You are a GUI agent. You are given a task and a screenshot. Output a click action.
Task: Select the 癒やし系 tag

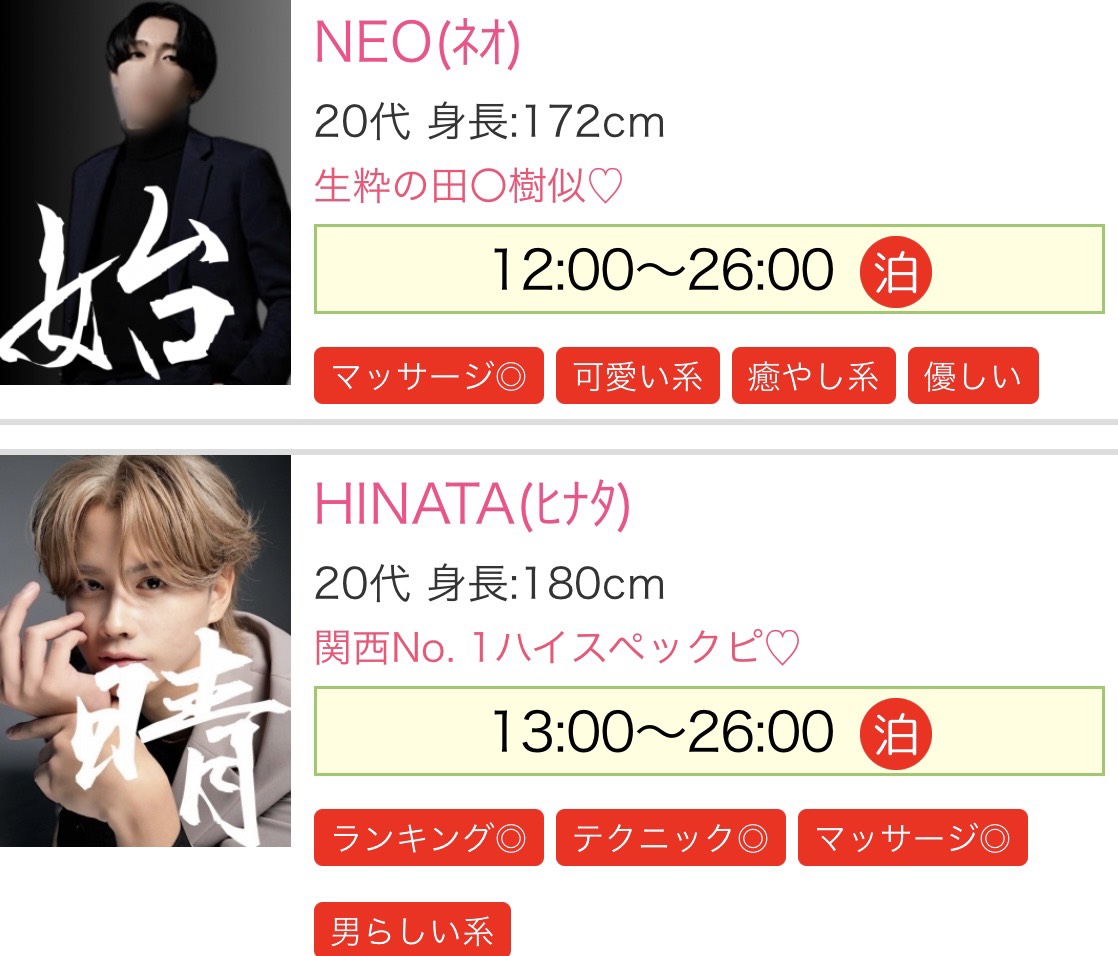pos(813,376)
